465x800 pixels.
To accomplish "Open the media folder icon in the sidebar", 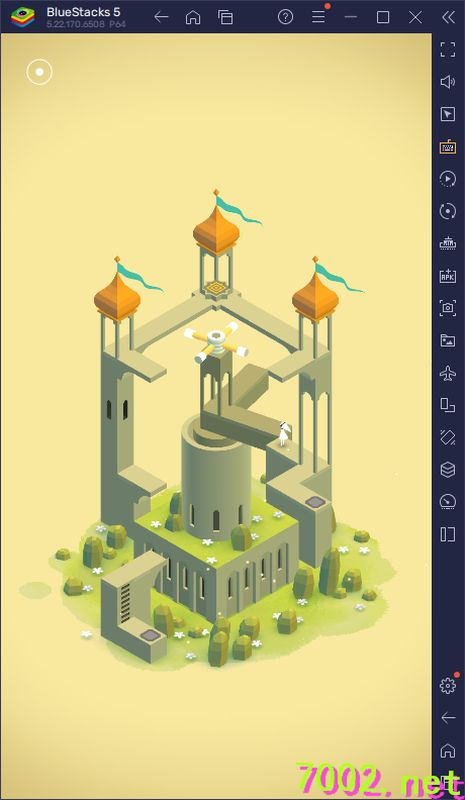I will pyautogui.click(x=448, y=340).
